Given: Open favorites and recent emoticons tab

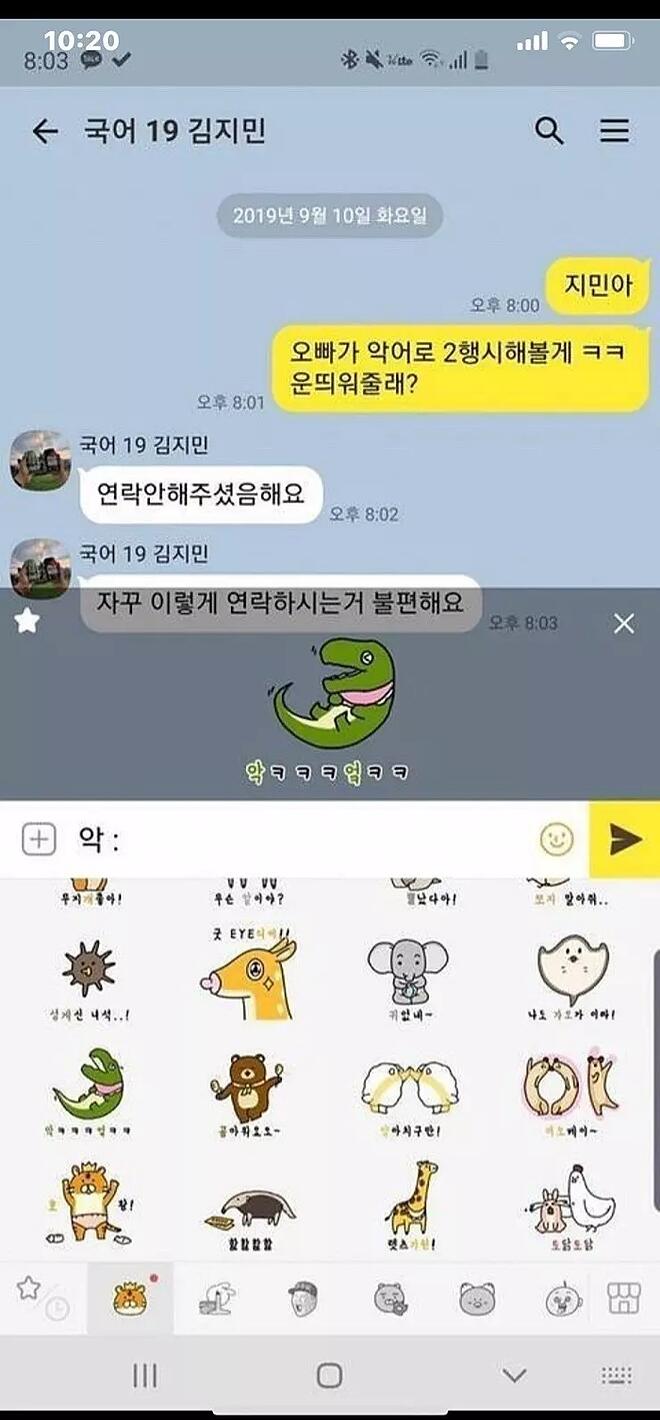Looking at the screenshot, I should pyautogui.click(x=42, y=1298).
